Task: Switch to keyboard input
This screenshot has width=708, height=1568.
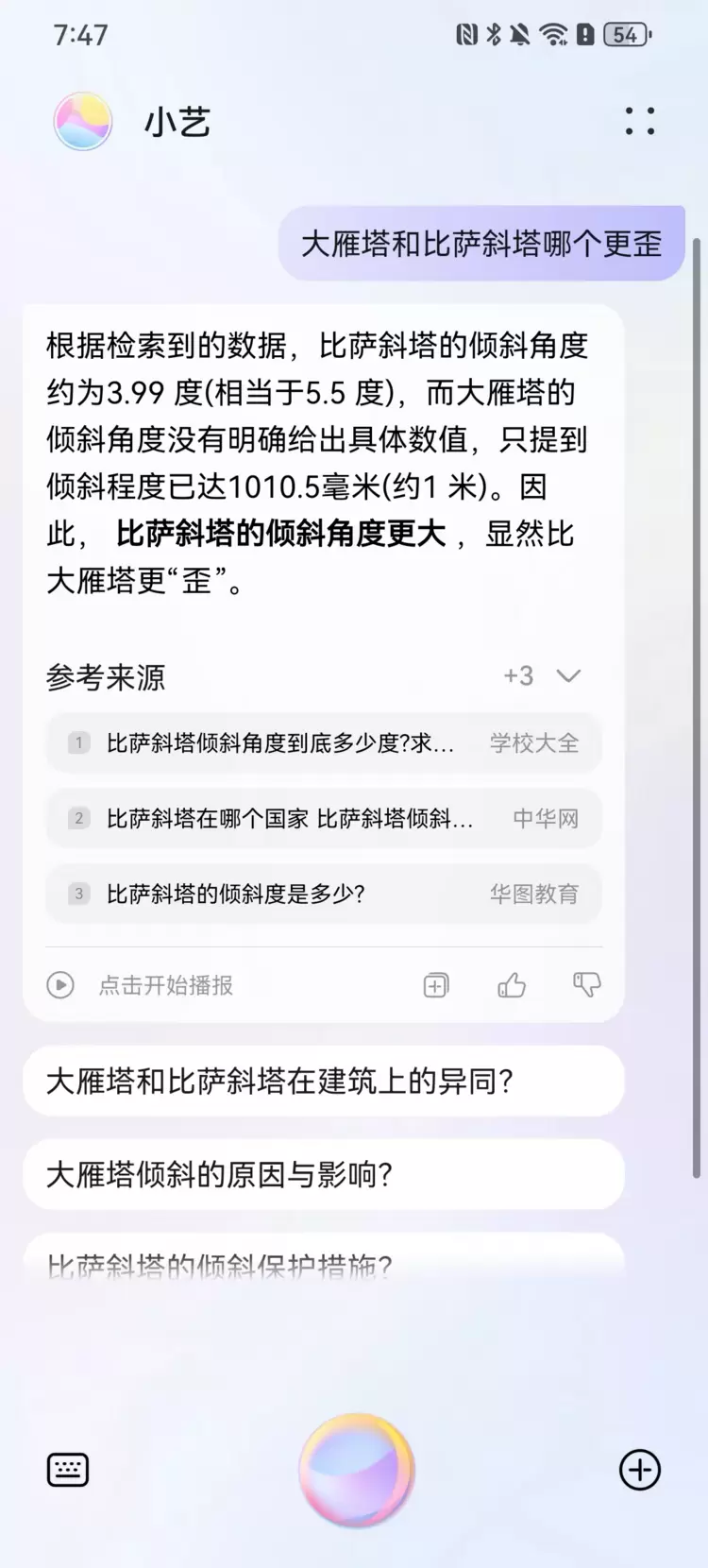Action: [x=68, y=1470]
